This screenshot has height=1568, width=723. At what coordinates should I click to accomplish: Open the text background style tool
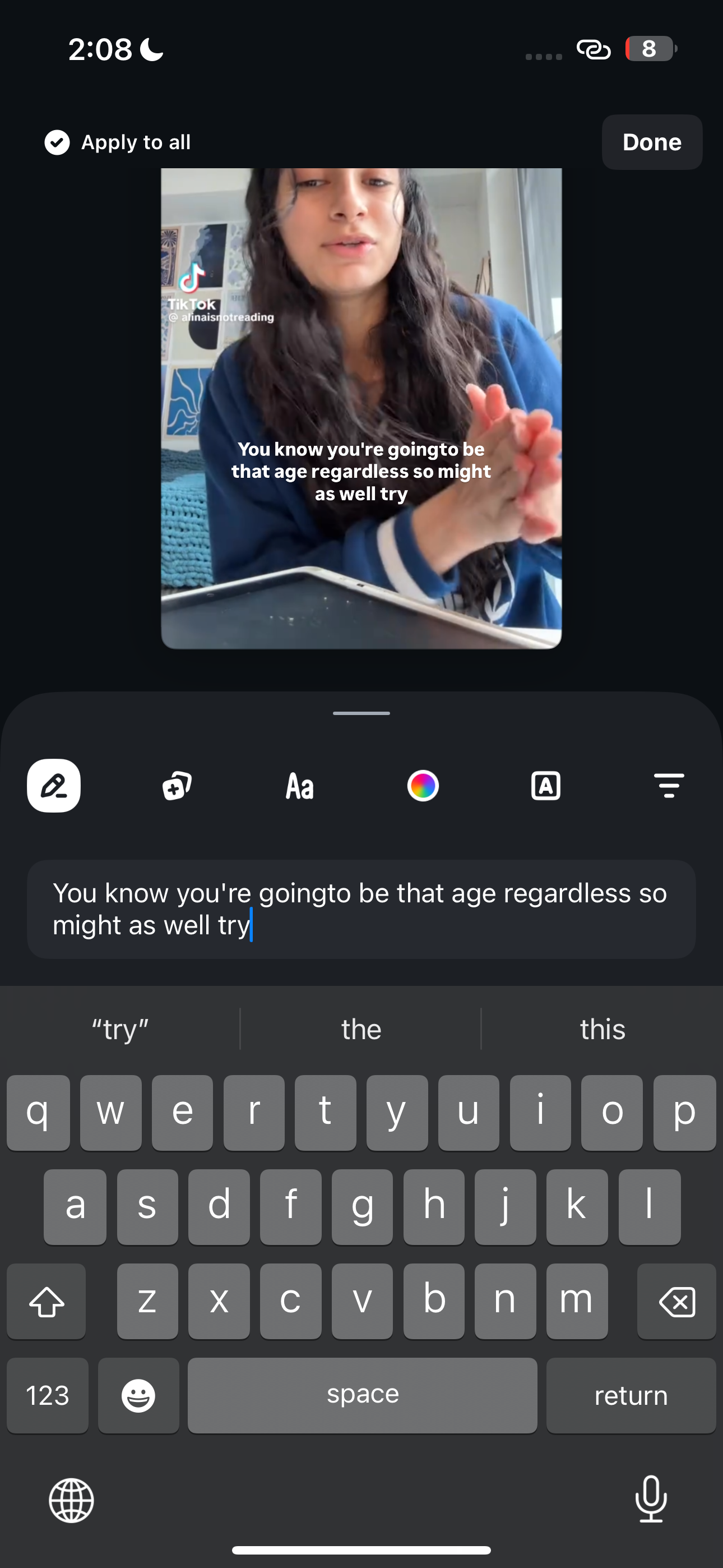tap(546, 785)
